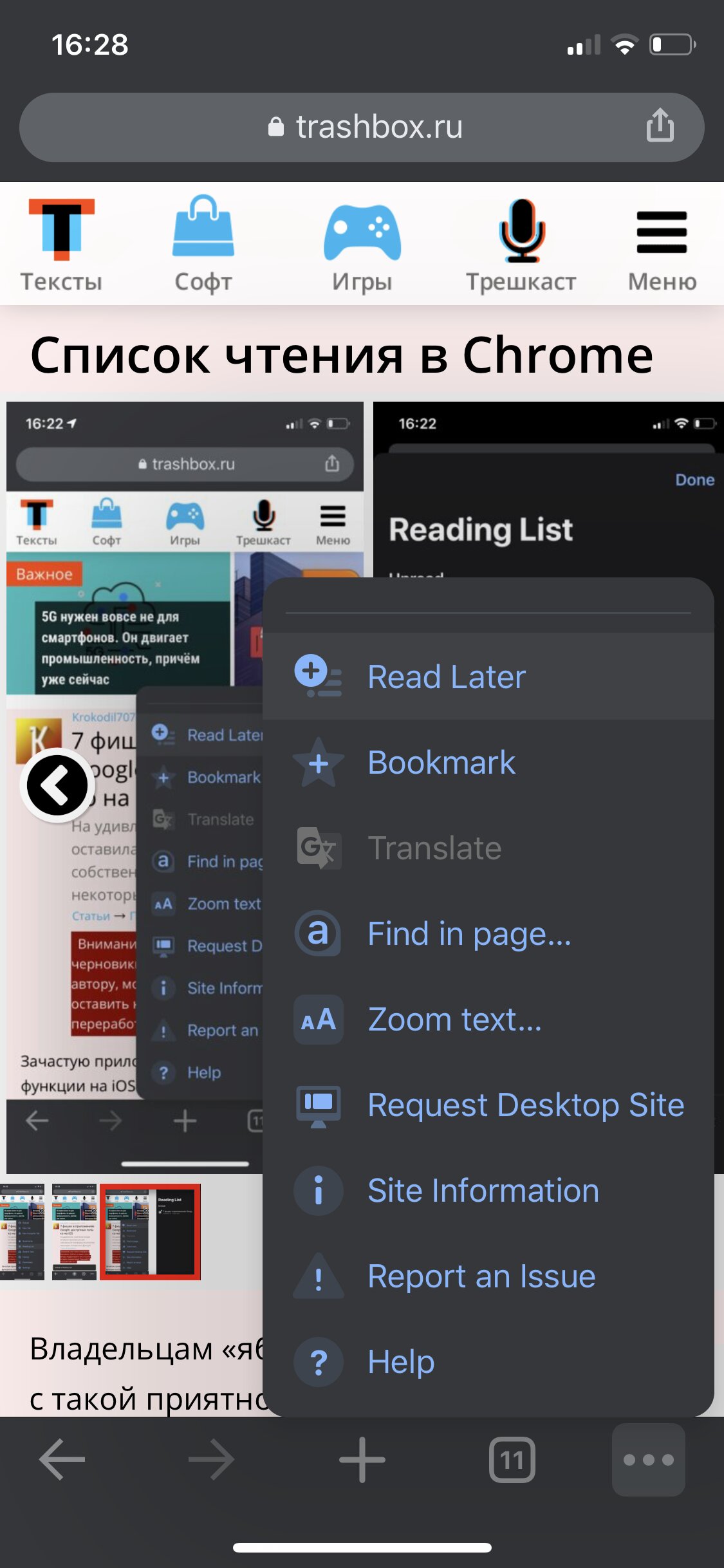Show the previous gallery image

coord(57,785)
